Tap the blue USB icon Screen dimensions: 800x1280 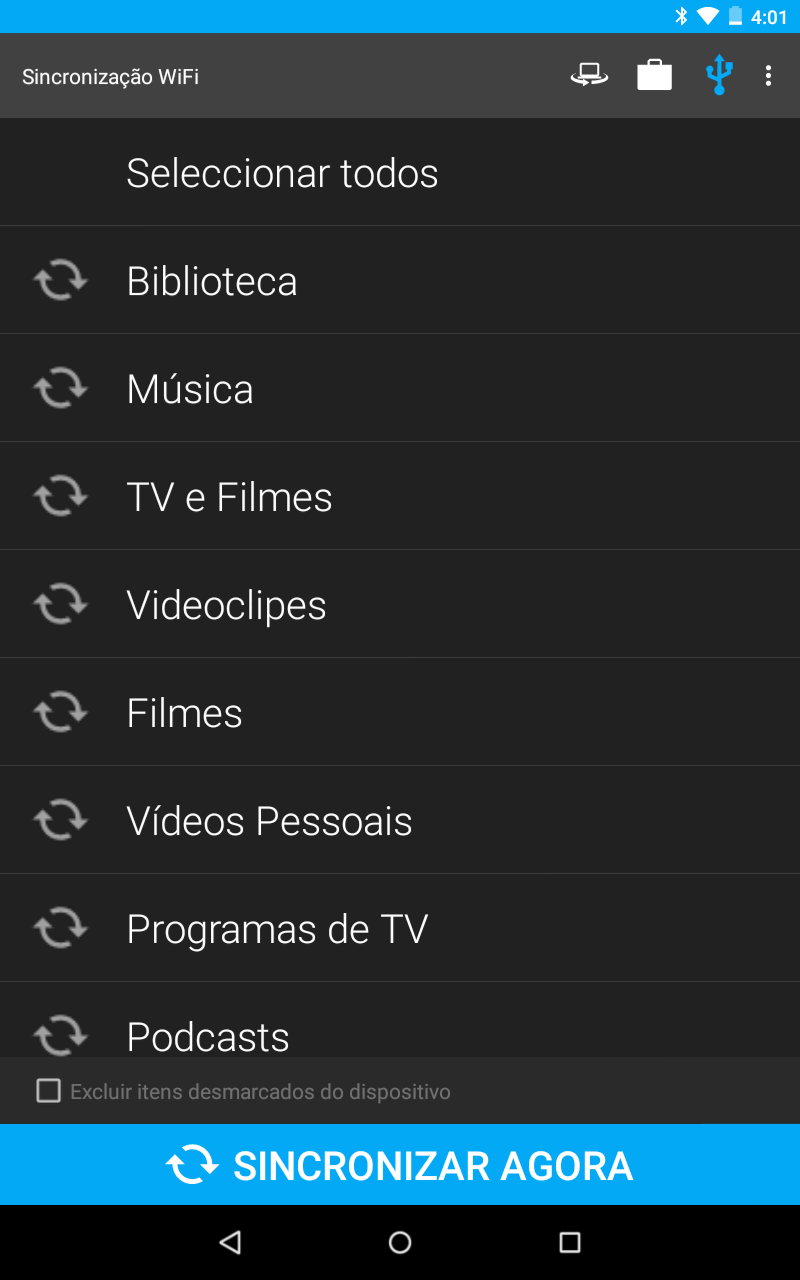[x=719, y=76]
